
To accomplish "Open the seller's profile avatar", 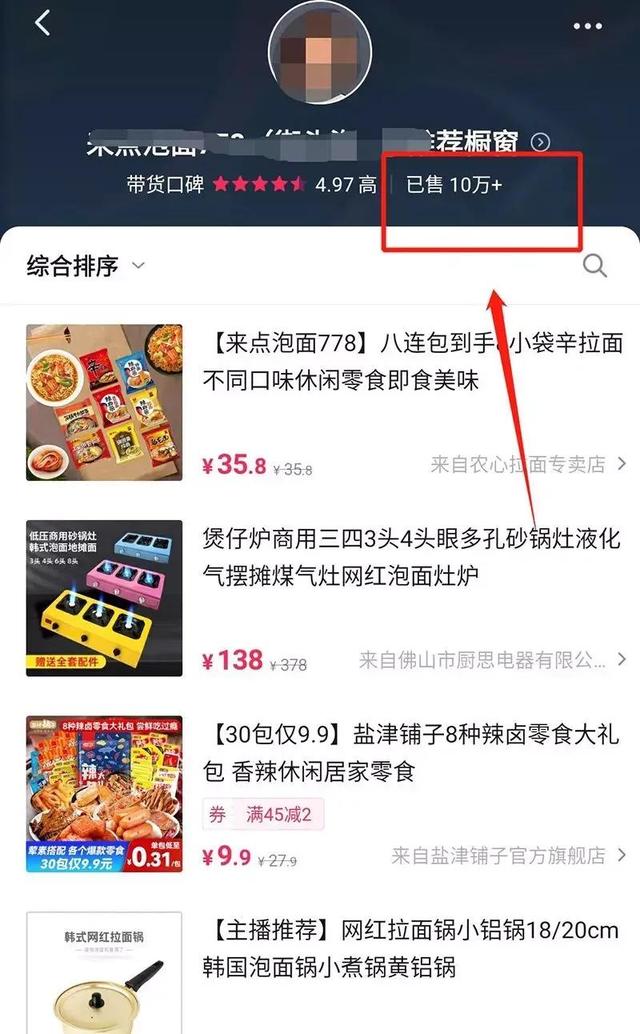I will coord(320,50).
